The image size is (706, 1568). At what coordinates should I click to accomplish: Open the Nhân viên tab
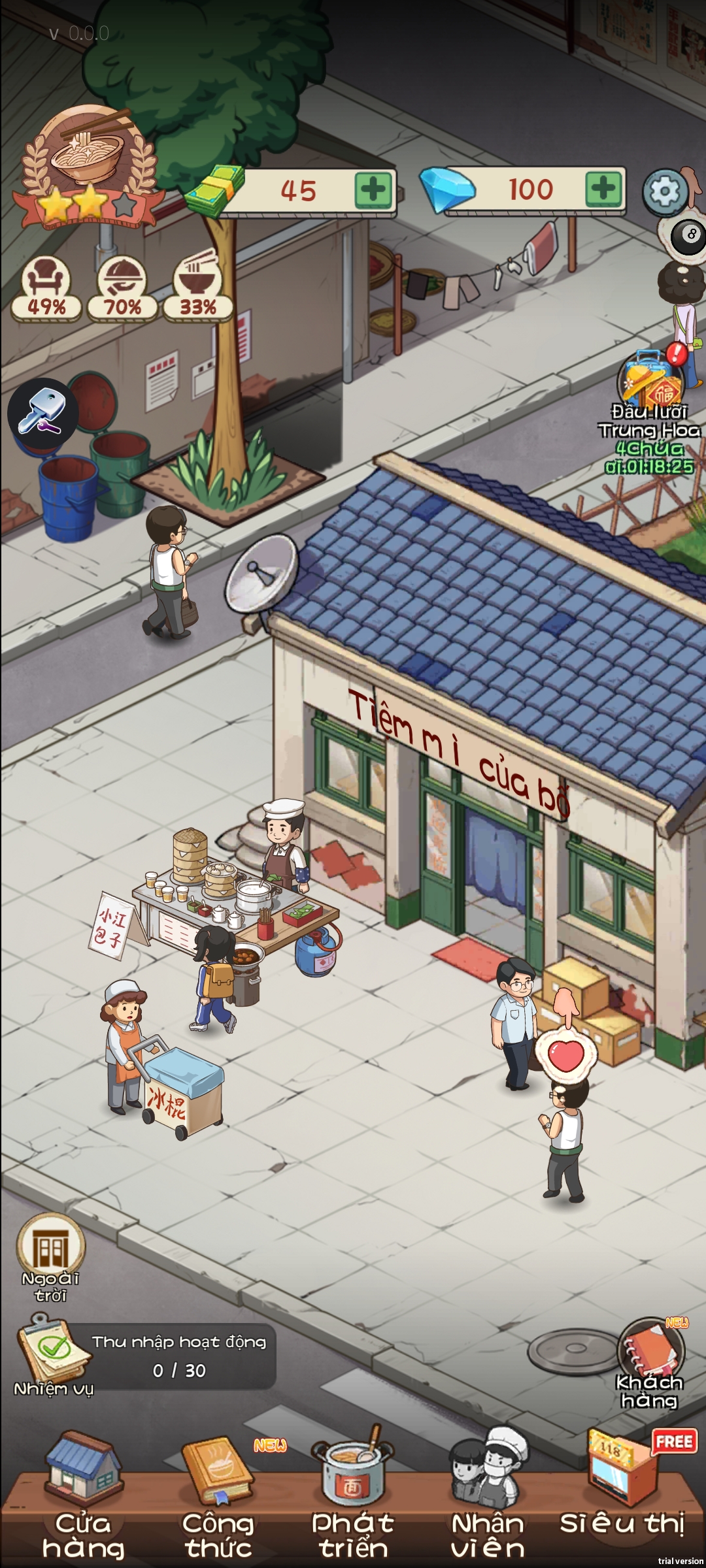point(488,1503)
